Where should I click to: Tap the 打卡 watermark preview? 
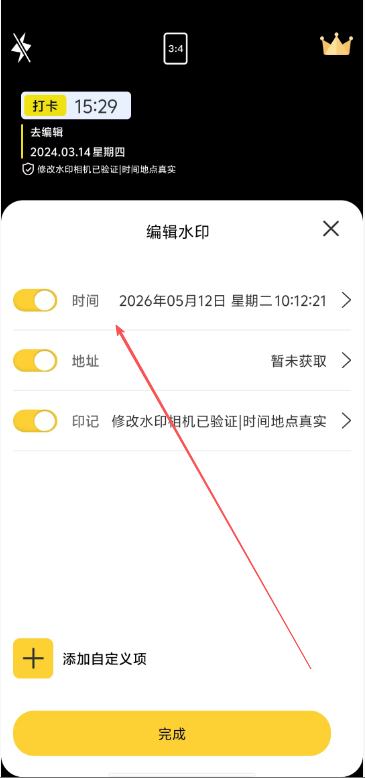[x=76, y=106]
